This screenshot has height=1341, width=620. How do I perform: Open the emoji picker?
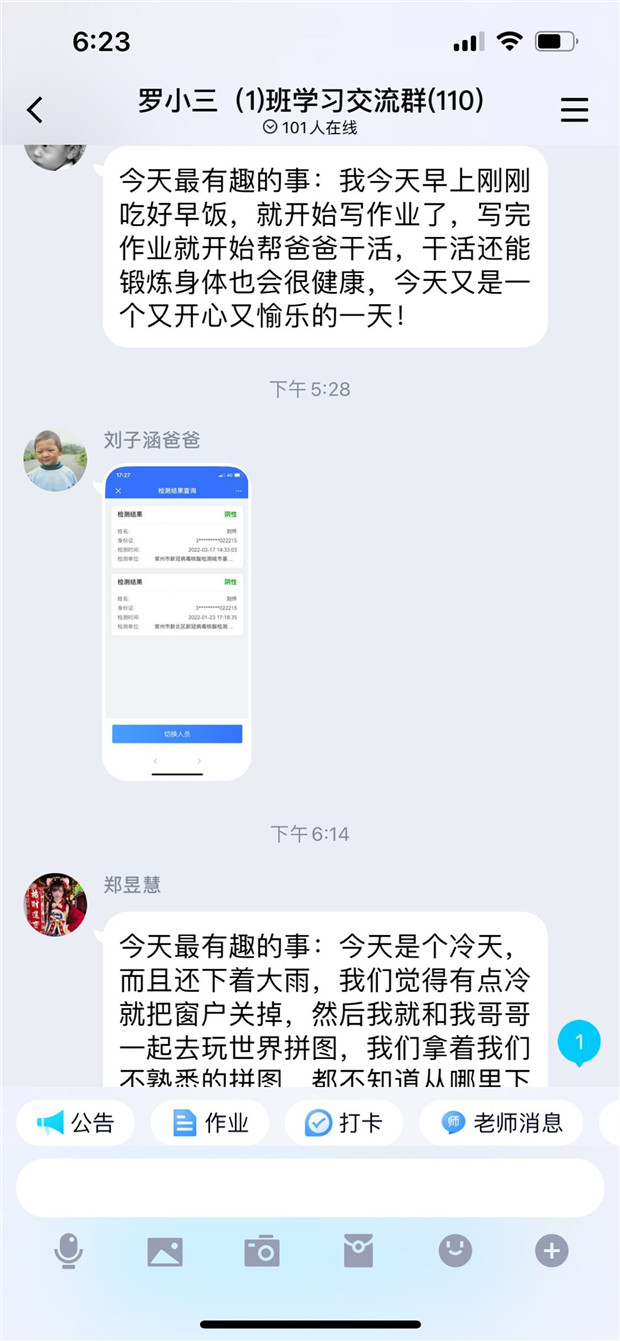point(455,1250)
